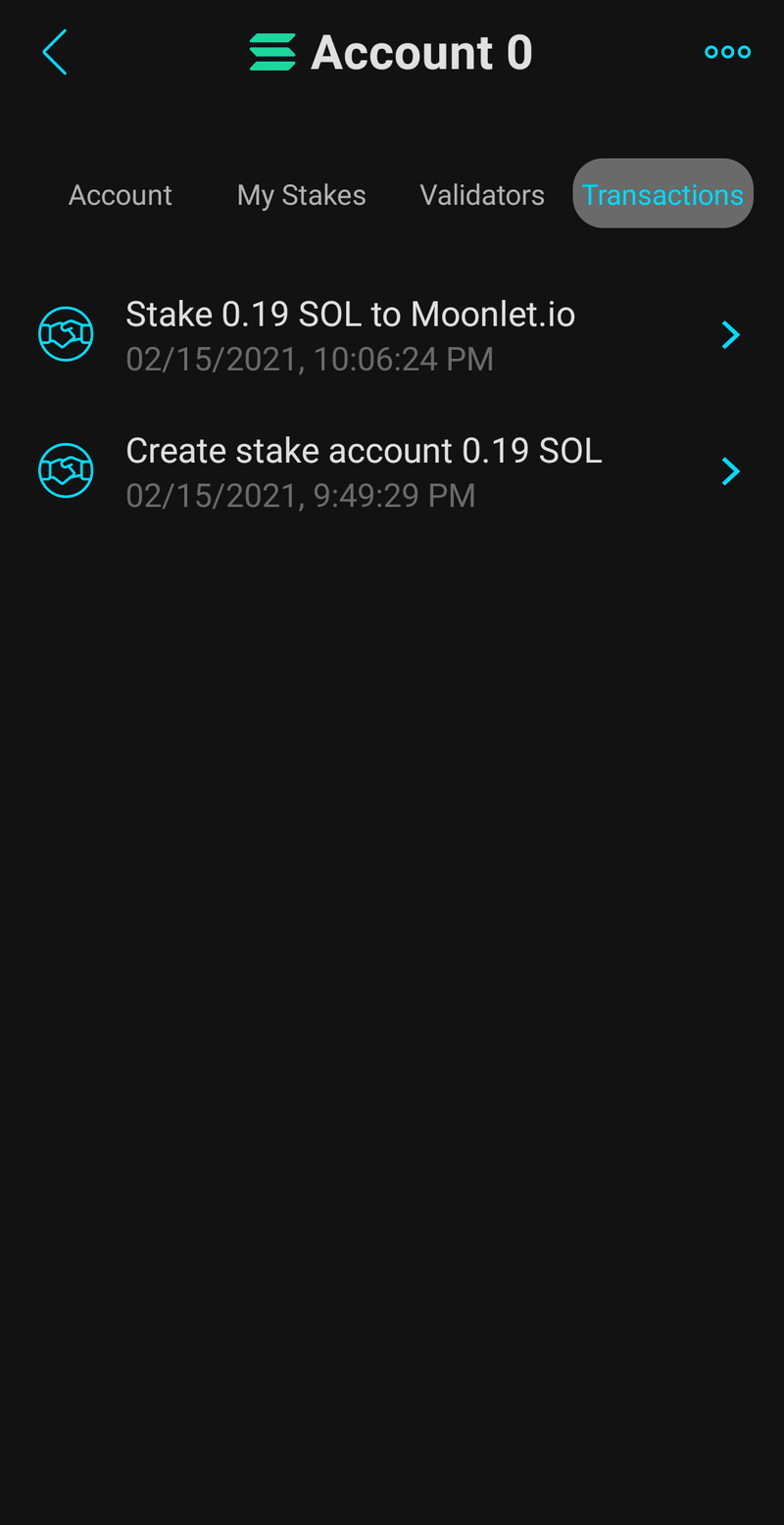Select the Transactions tab

click(662, 194)
